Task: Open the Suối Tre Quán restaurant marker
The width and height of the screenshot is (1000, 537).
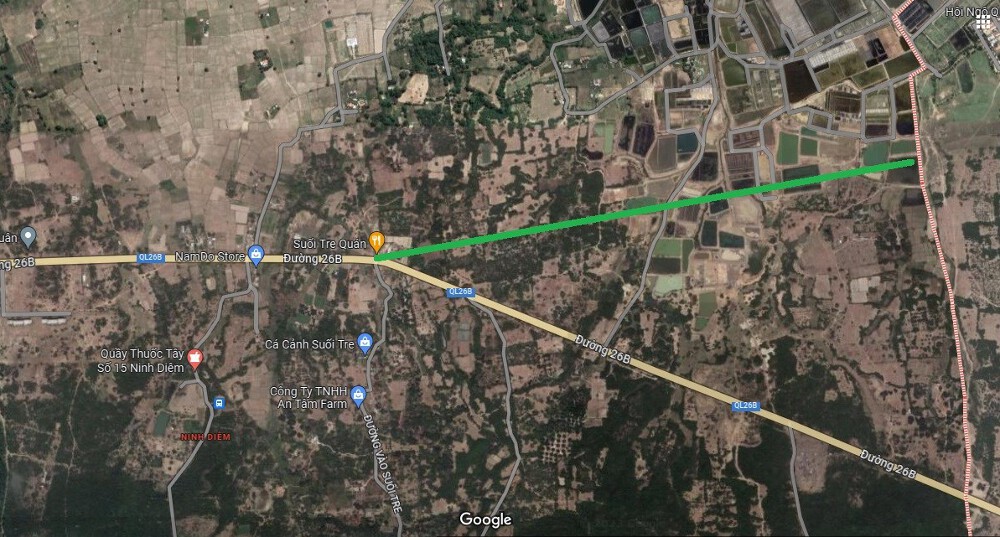Action: pyautogui.click(x=377, y=240)
